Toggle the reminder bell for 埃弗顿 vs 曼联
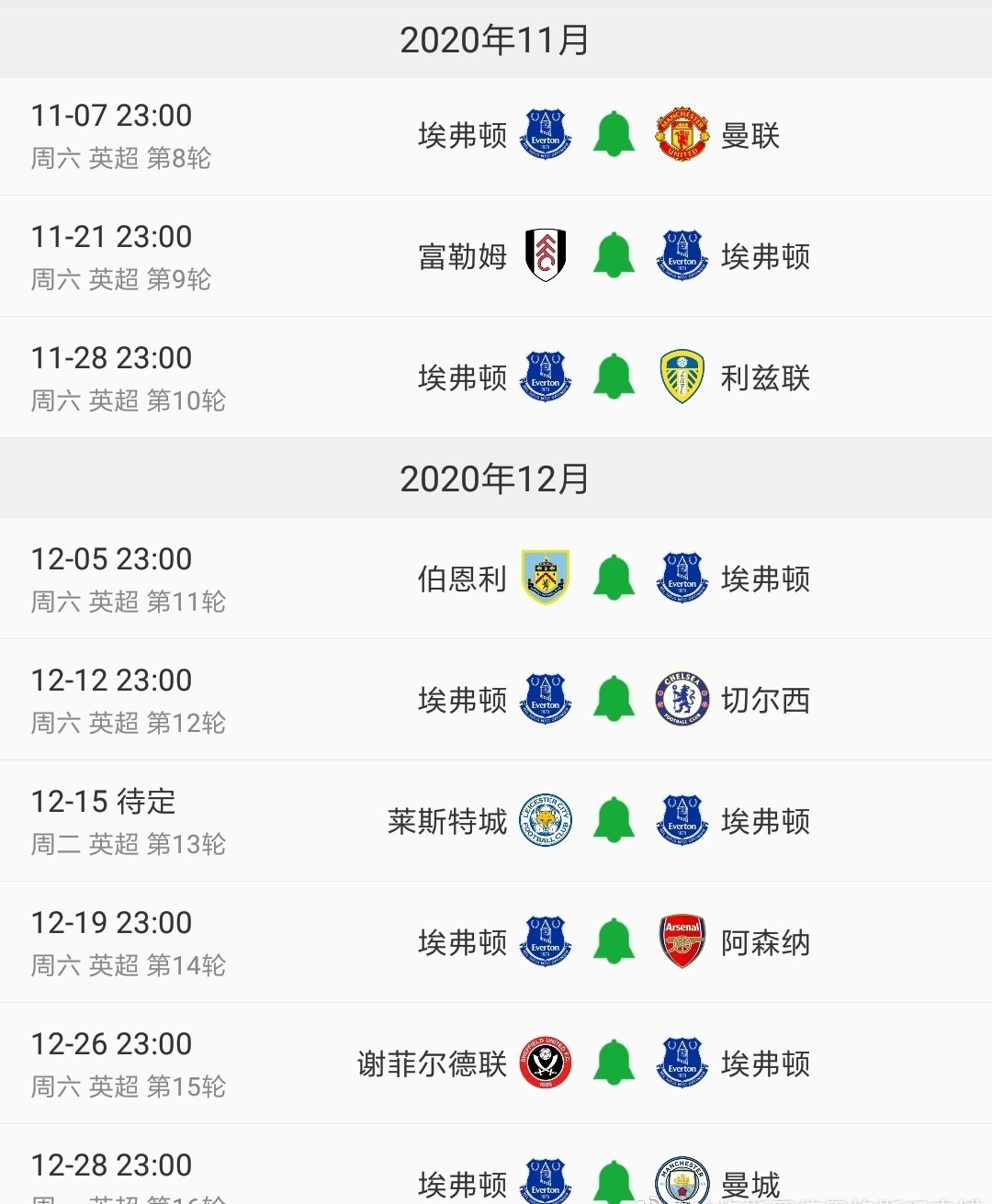 click(614, 134)
